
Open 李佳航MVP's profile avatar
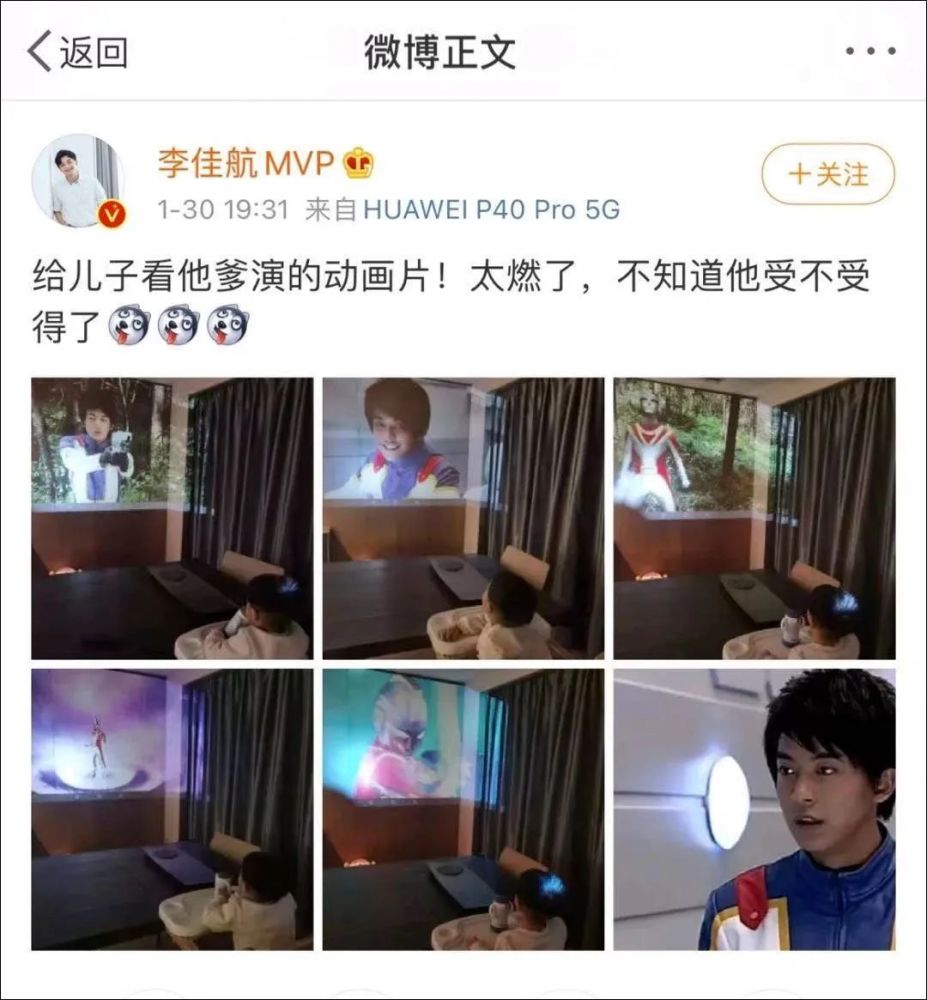[x=79, y=180]
